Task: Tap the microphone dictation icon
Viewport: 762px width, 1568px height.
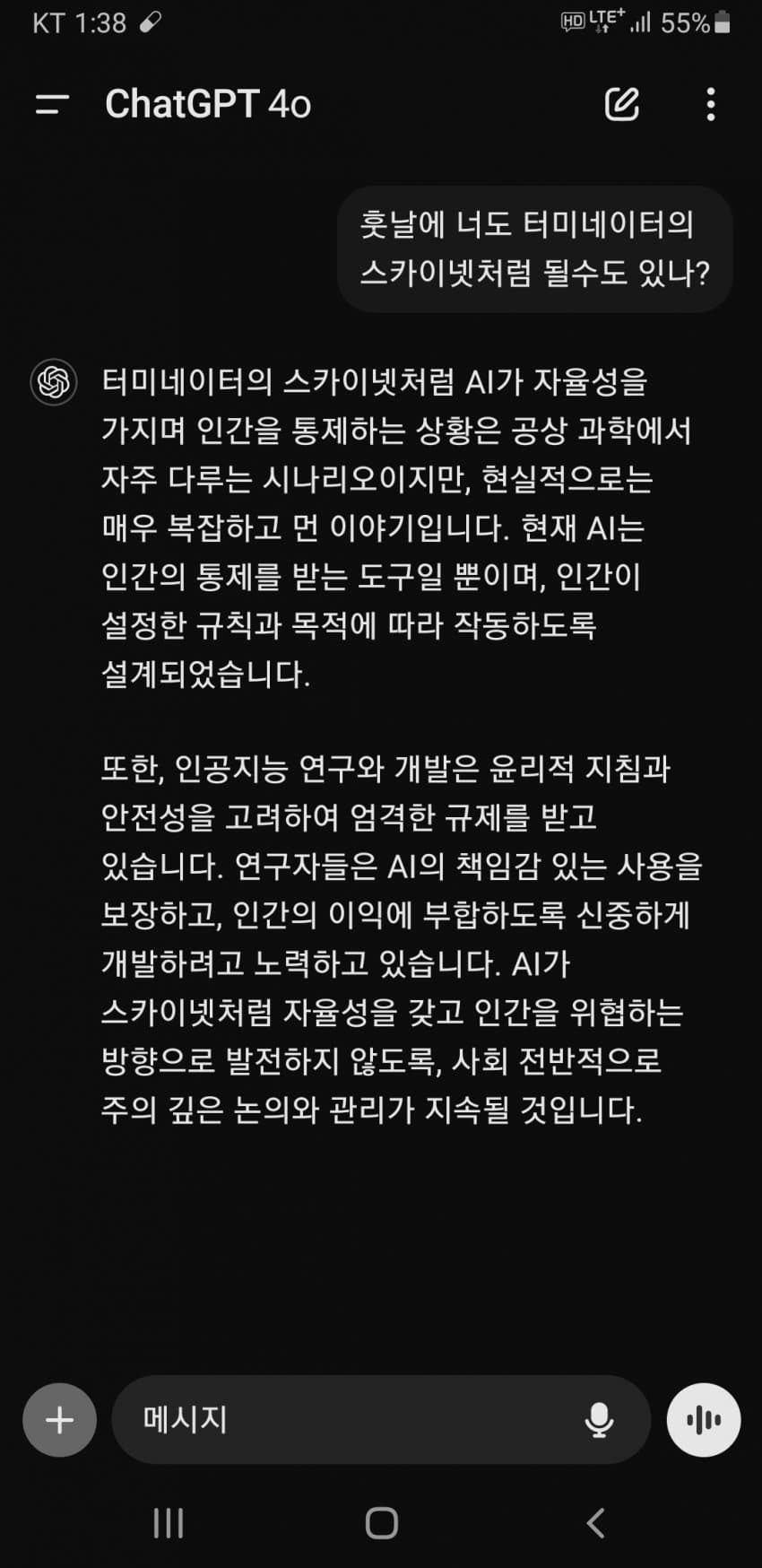Action: click(599, 1420)
